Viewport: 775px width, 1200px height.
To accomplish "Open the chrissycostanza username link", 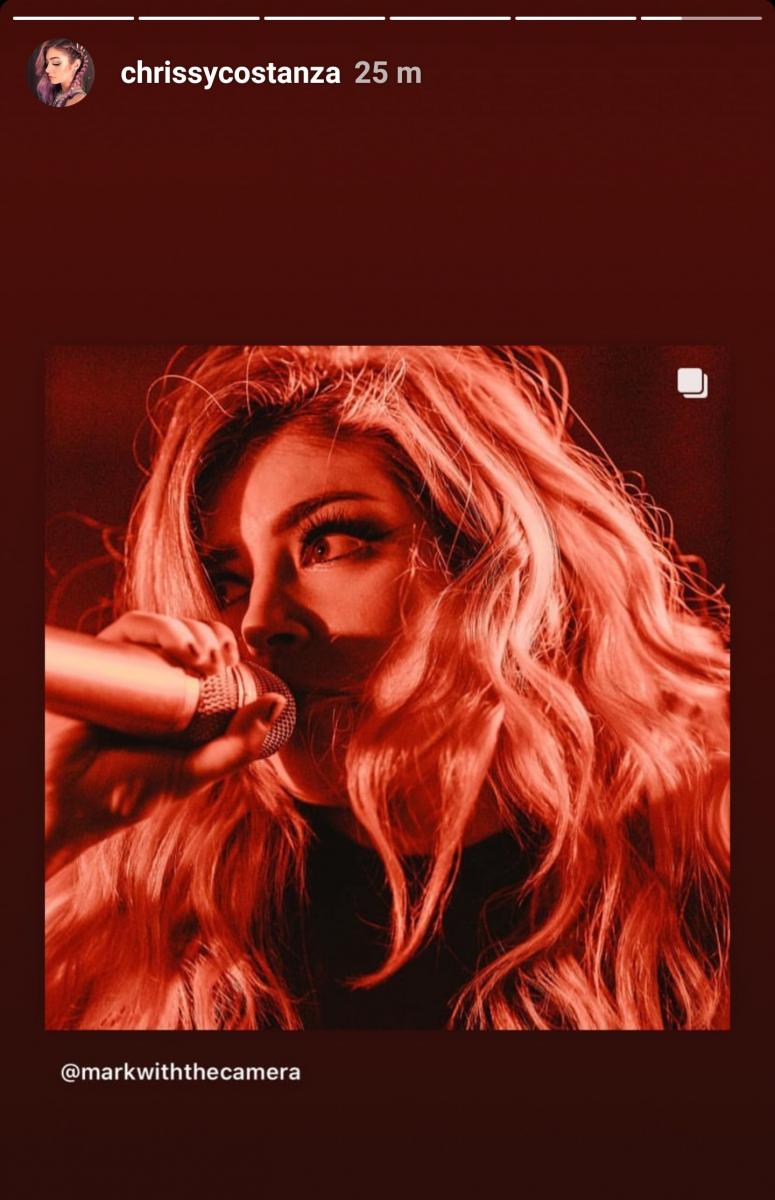I will 230,73.
